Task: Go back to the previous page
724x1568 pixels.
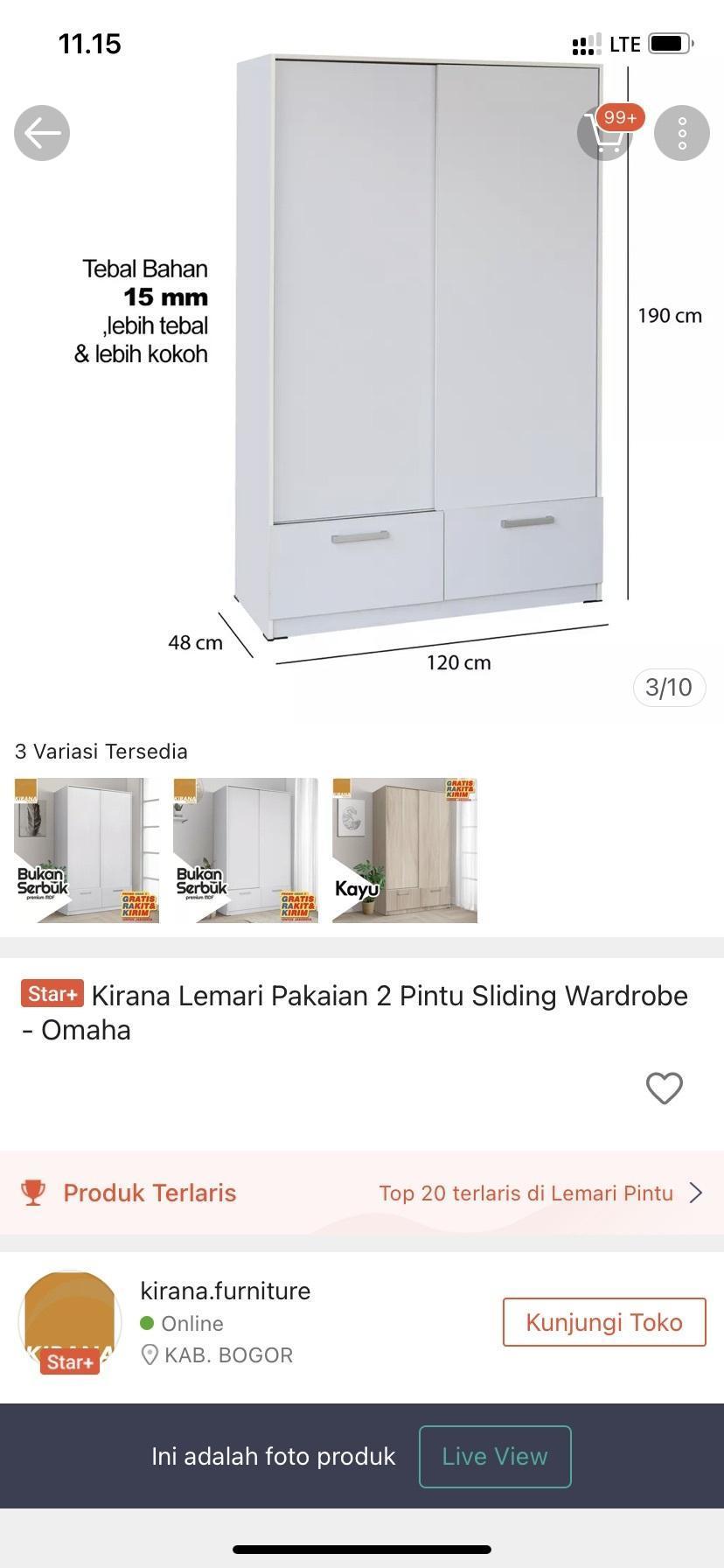Action: pyautogui.click(x=42, y=133)
